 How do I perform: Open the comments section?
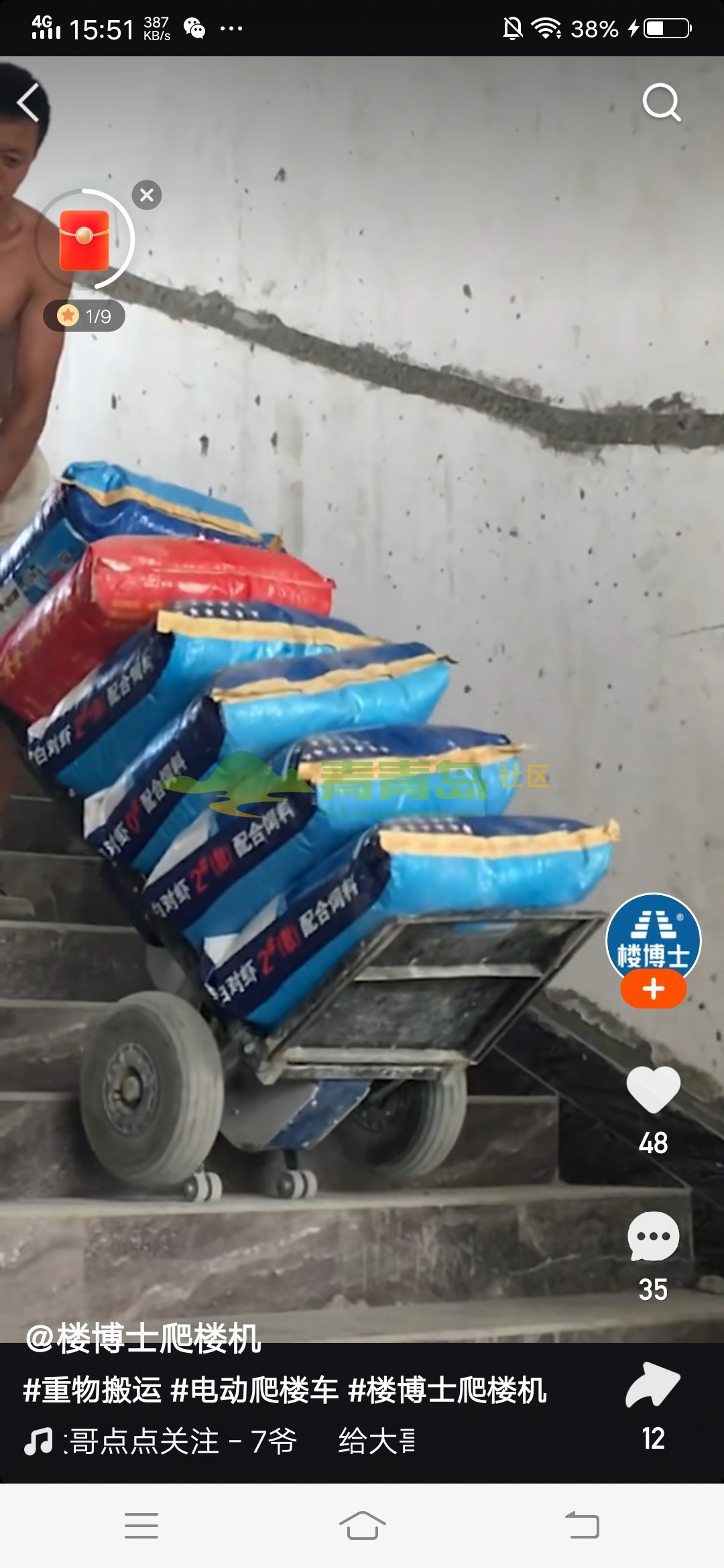click(x=653, y=1237)
